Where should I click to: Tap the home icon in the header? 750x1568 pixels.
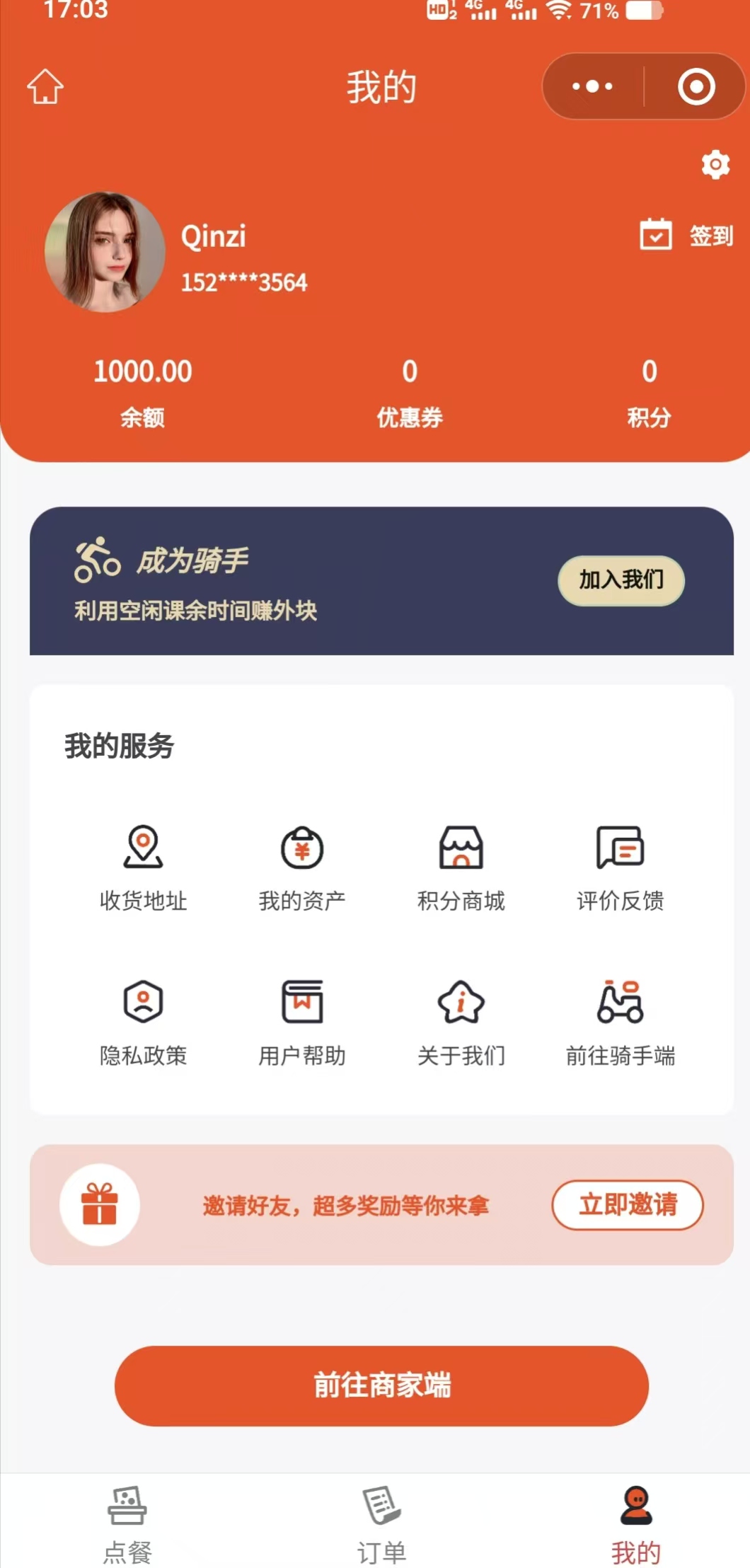[45, 87]
